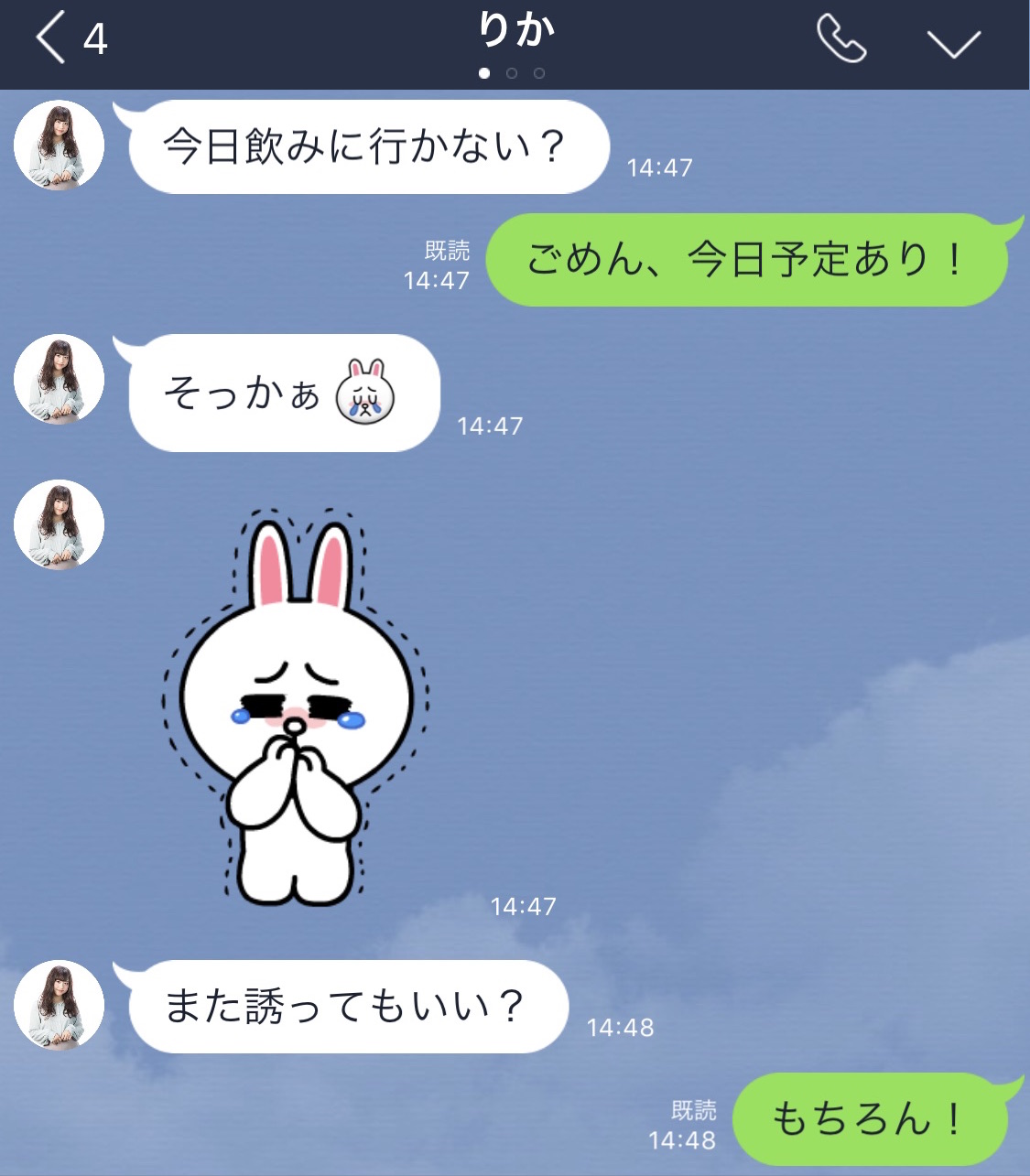Open りか's avatar beside 今日飲みに行かない？
The height and width of the screenshot is (1176, 1030).
[60, 146]
